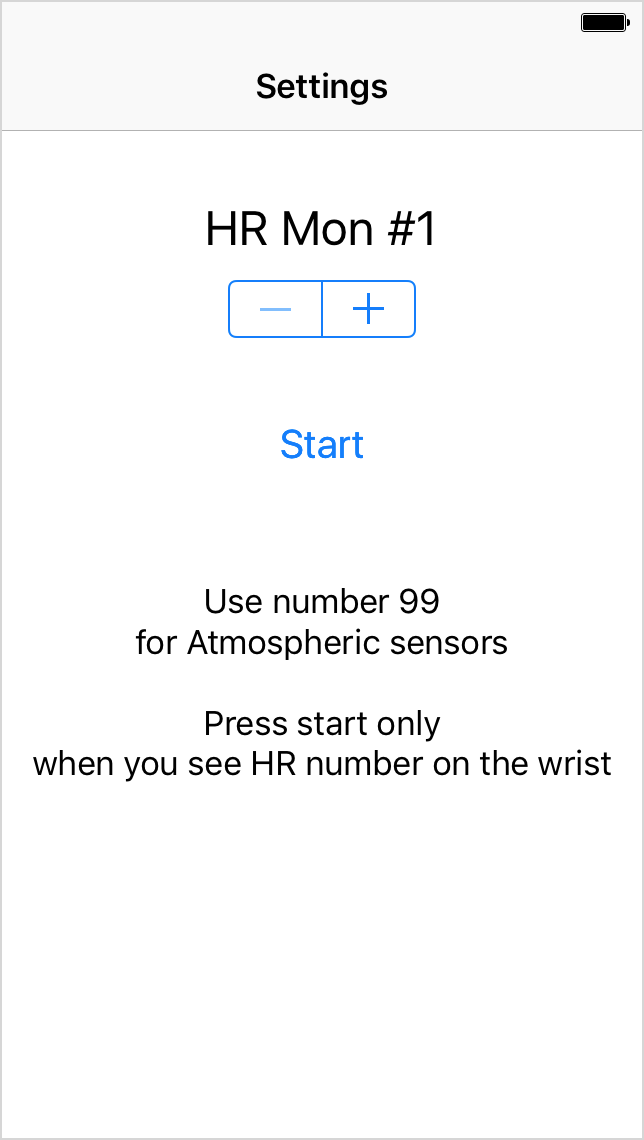Tap the Start button
Image resolution: width=644 pixels, height=1140 pixels.
coord(322,444)
